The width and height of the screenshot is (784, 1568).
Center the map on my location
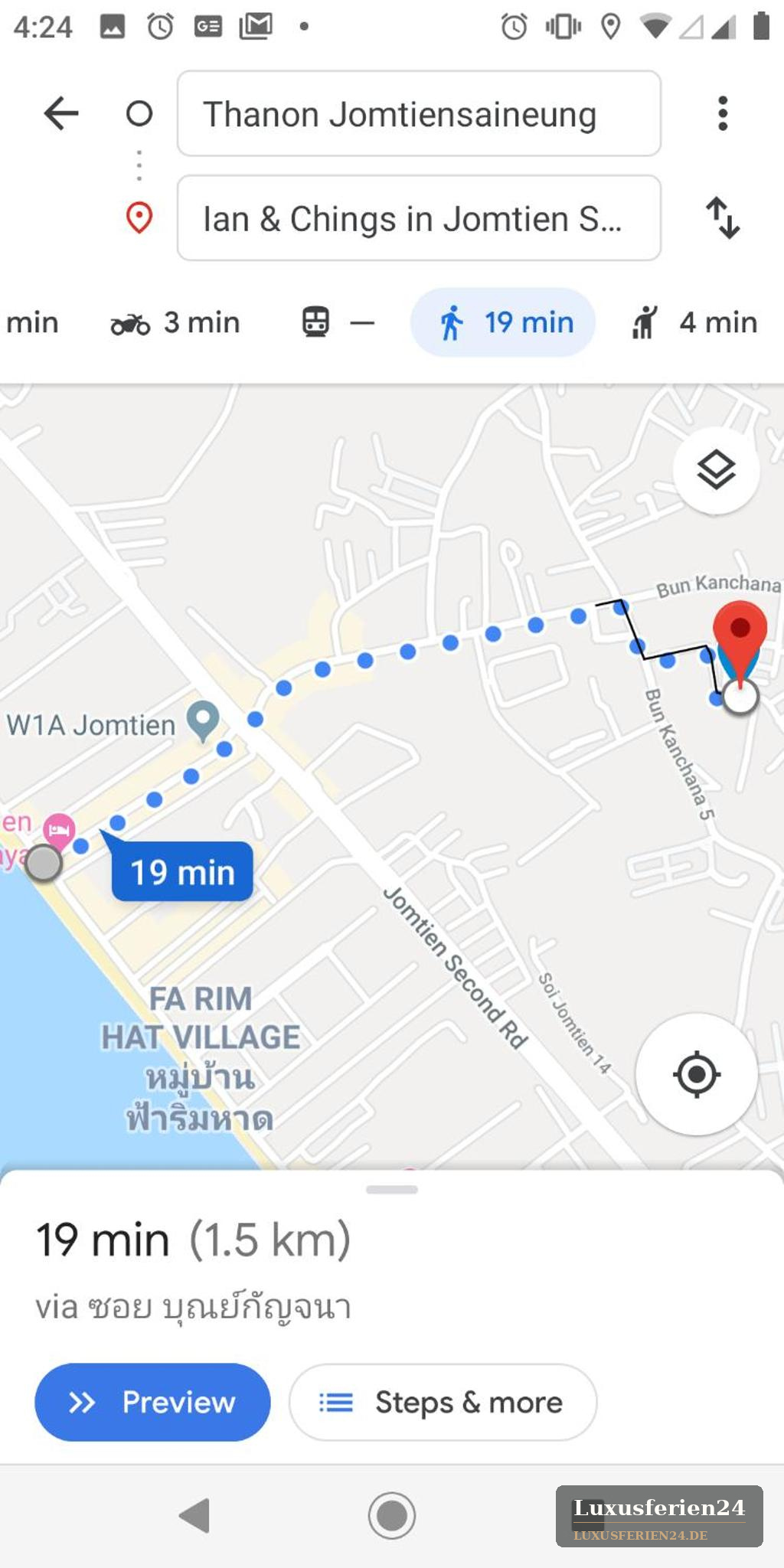click(x=697, y=1074)
